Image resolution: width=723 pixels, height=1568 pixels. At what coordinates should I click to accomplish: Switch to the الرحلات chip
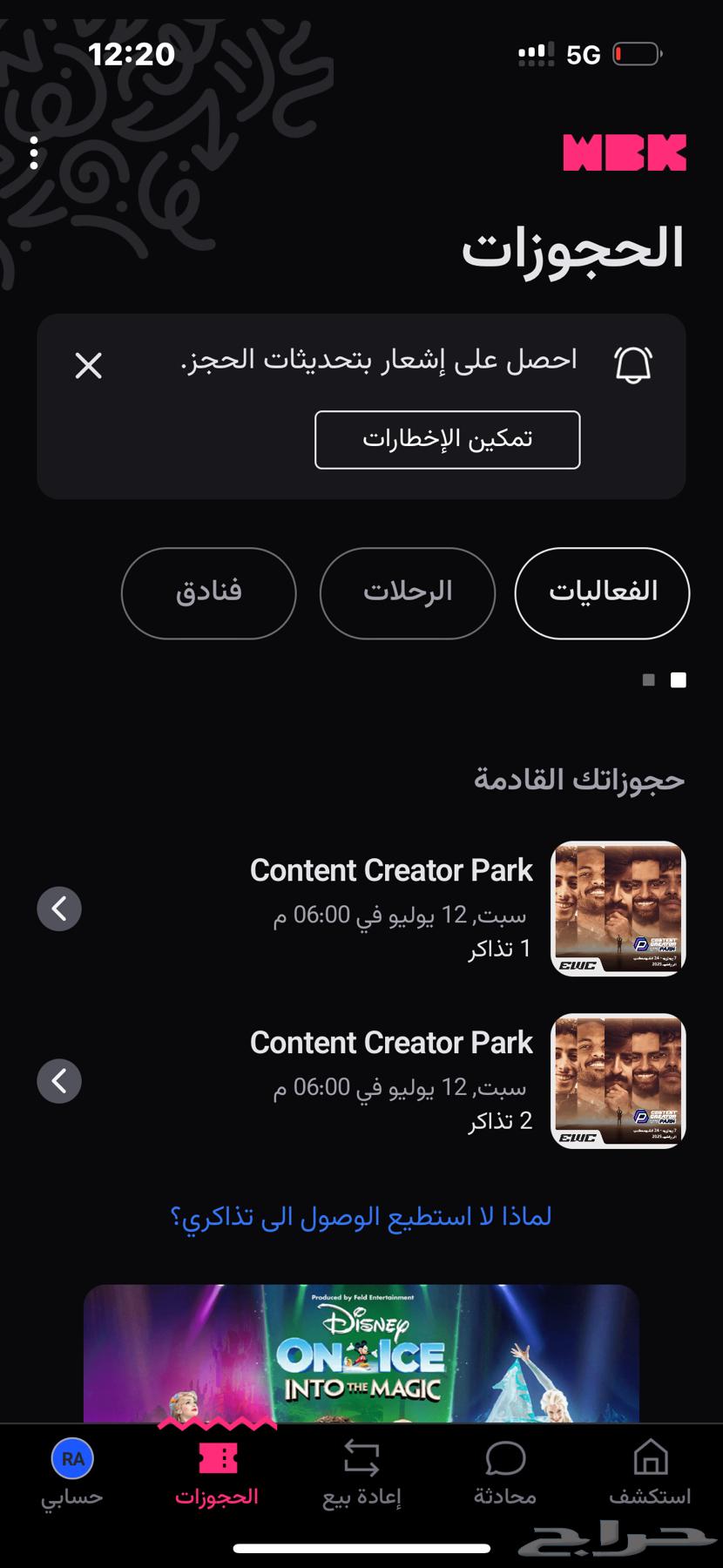point(408,592)
